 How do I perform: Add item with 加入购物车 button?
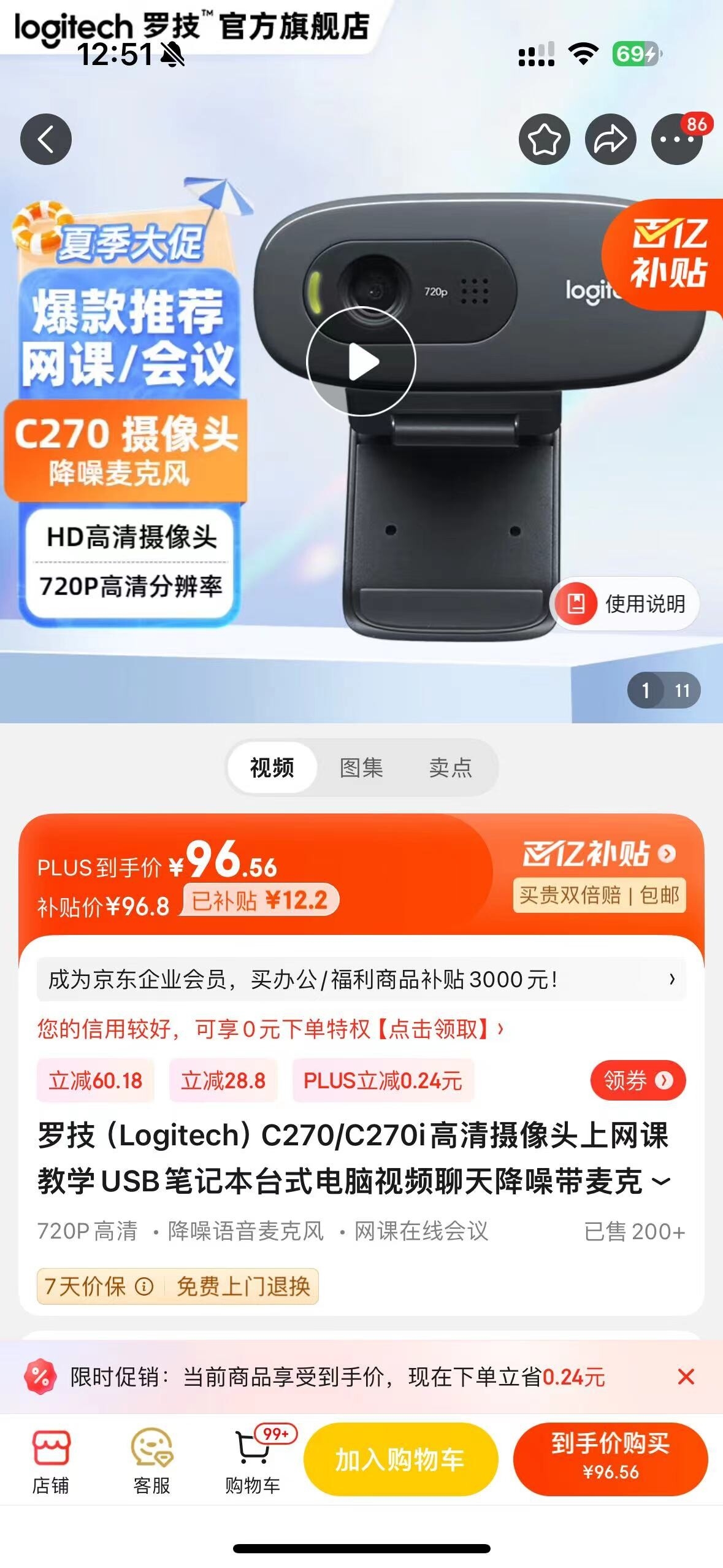(x=400, y=1459)
